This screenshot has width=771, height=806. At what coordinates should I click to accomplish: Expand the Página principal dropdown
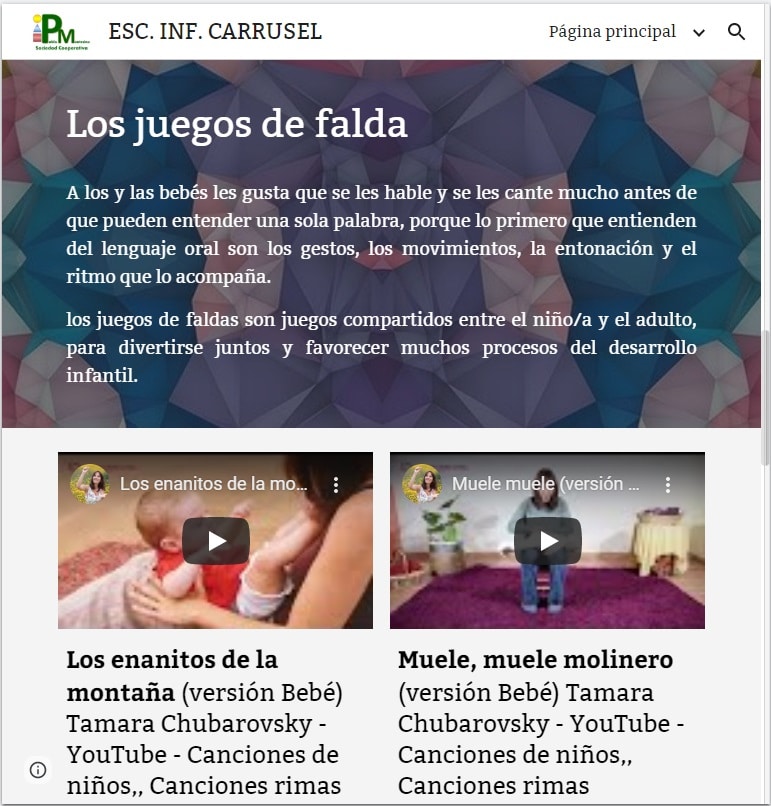(699, 32)
